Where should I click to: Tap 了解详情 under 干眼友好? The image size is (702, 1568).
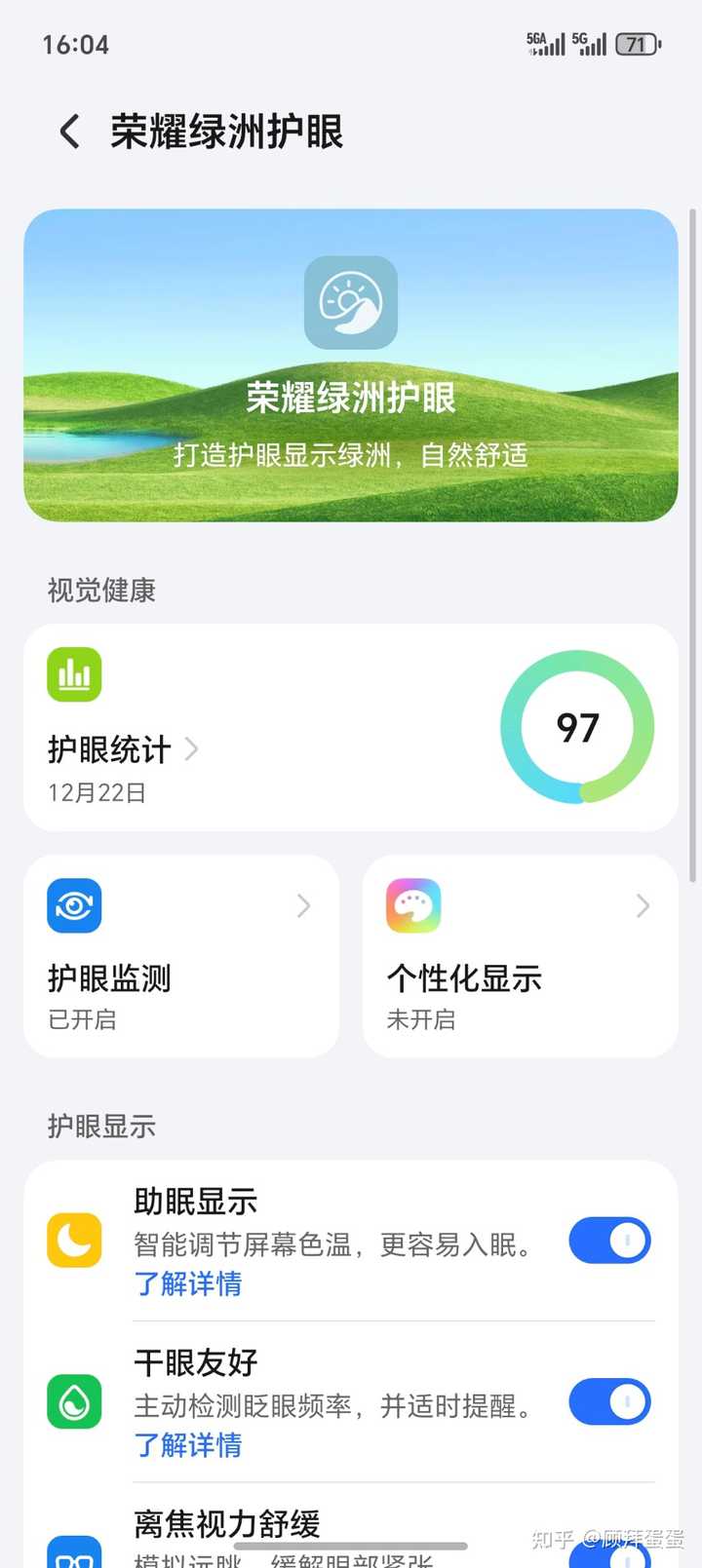click(188, 1445)
